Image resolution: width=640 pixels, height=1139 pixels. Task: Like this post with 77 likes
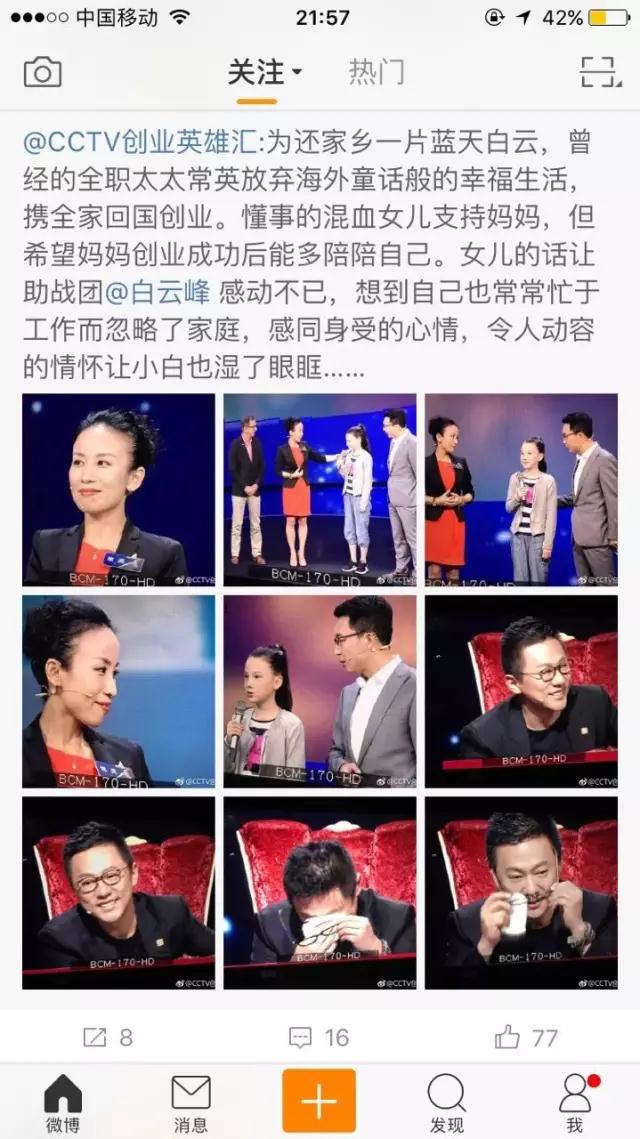pos(527,1037)
